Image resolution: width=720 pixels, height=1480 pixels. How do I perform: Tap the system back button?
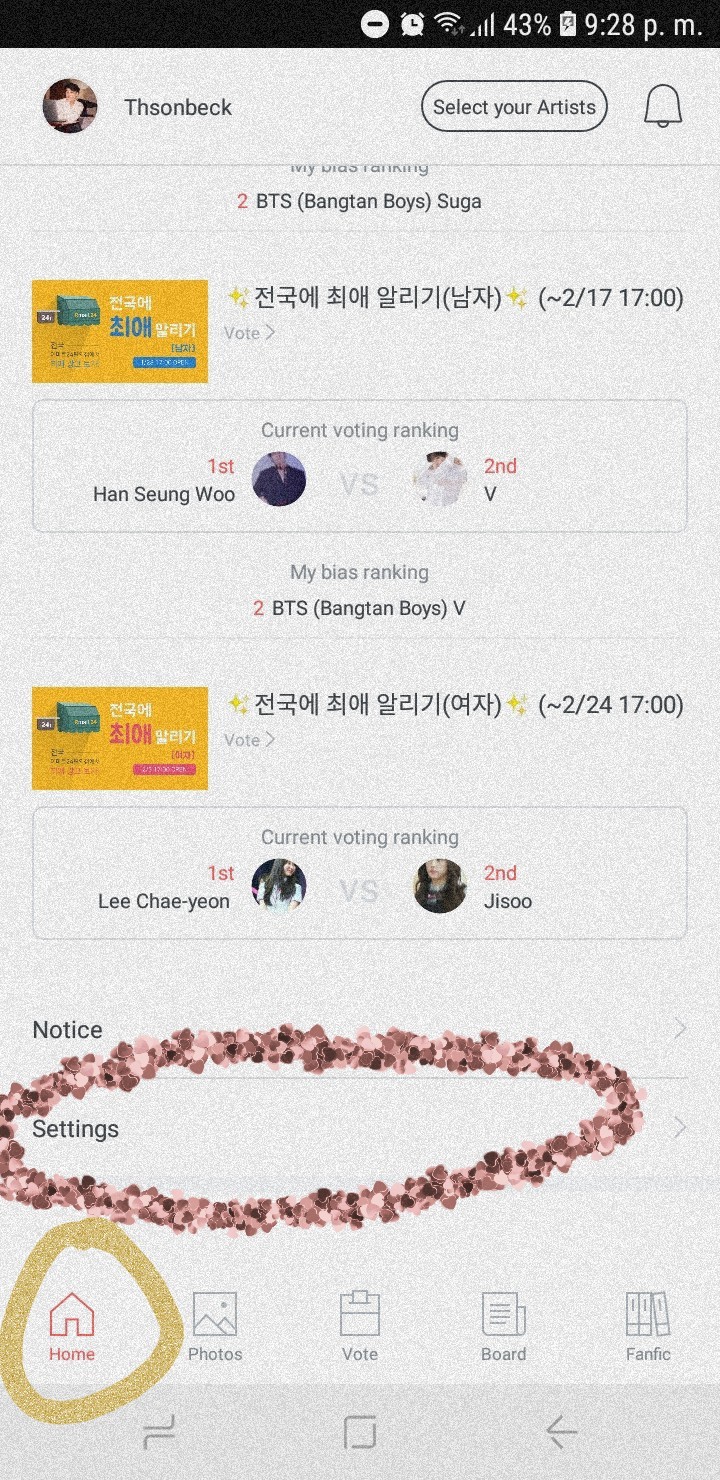point(561,1433)
